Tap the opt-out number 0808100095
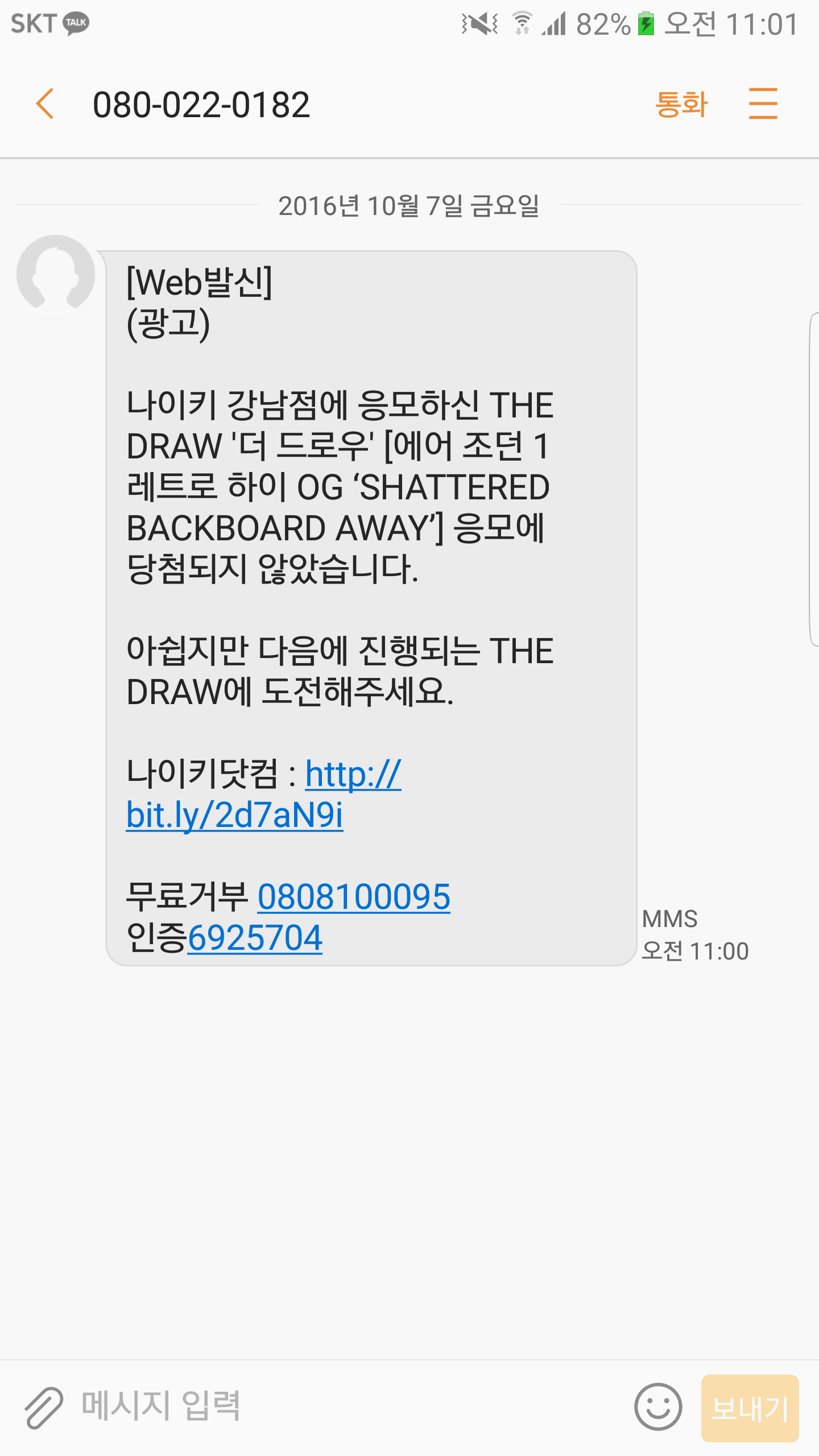Screen dimensions: 819x1456 pos(354,897)
